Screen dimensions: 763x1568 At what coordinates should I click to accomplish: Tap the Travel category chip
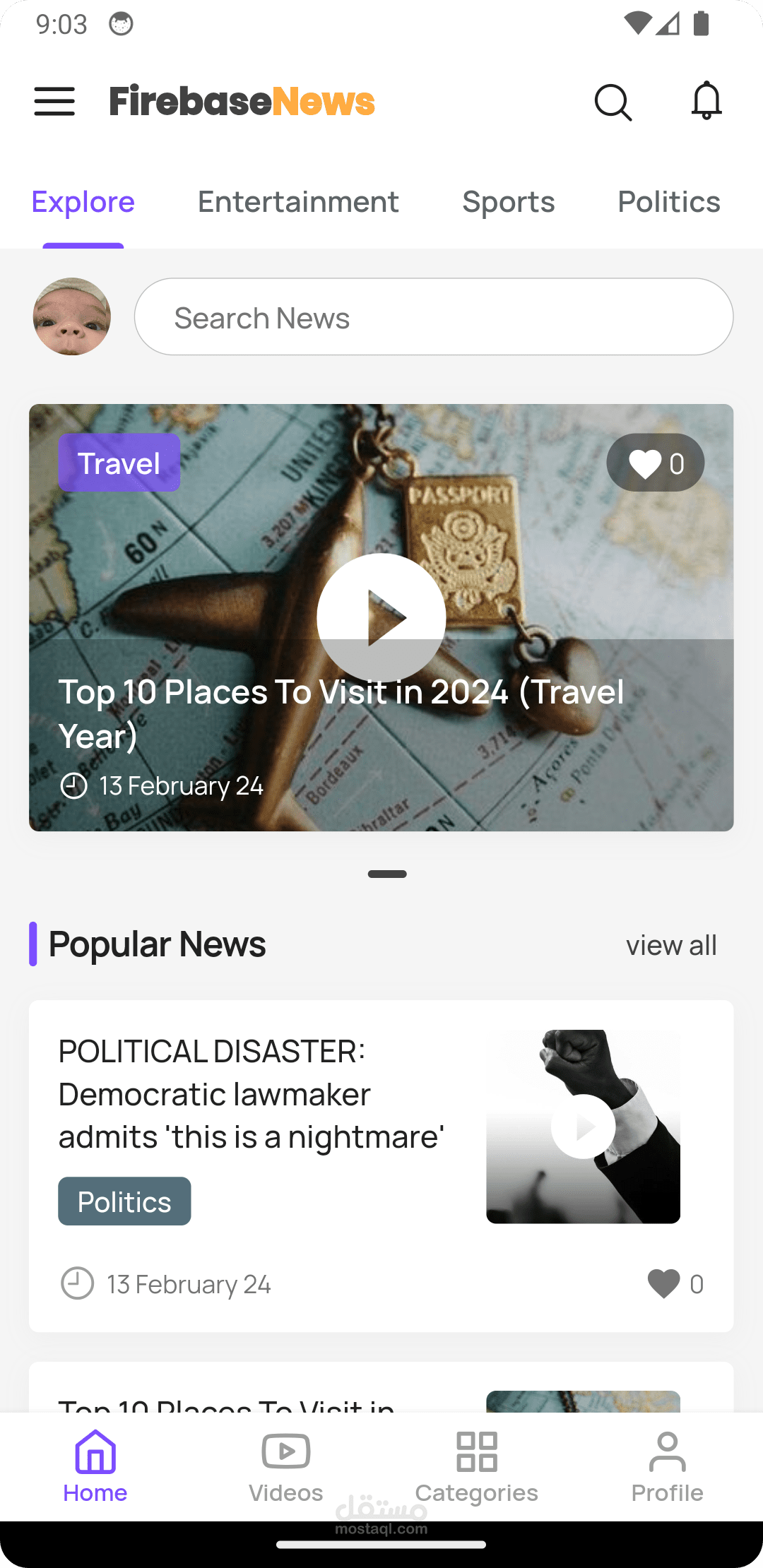tap(119, 463)
